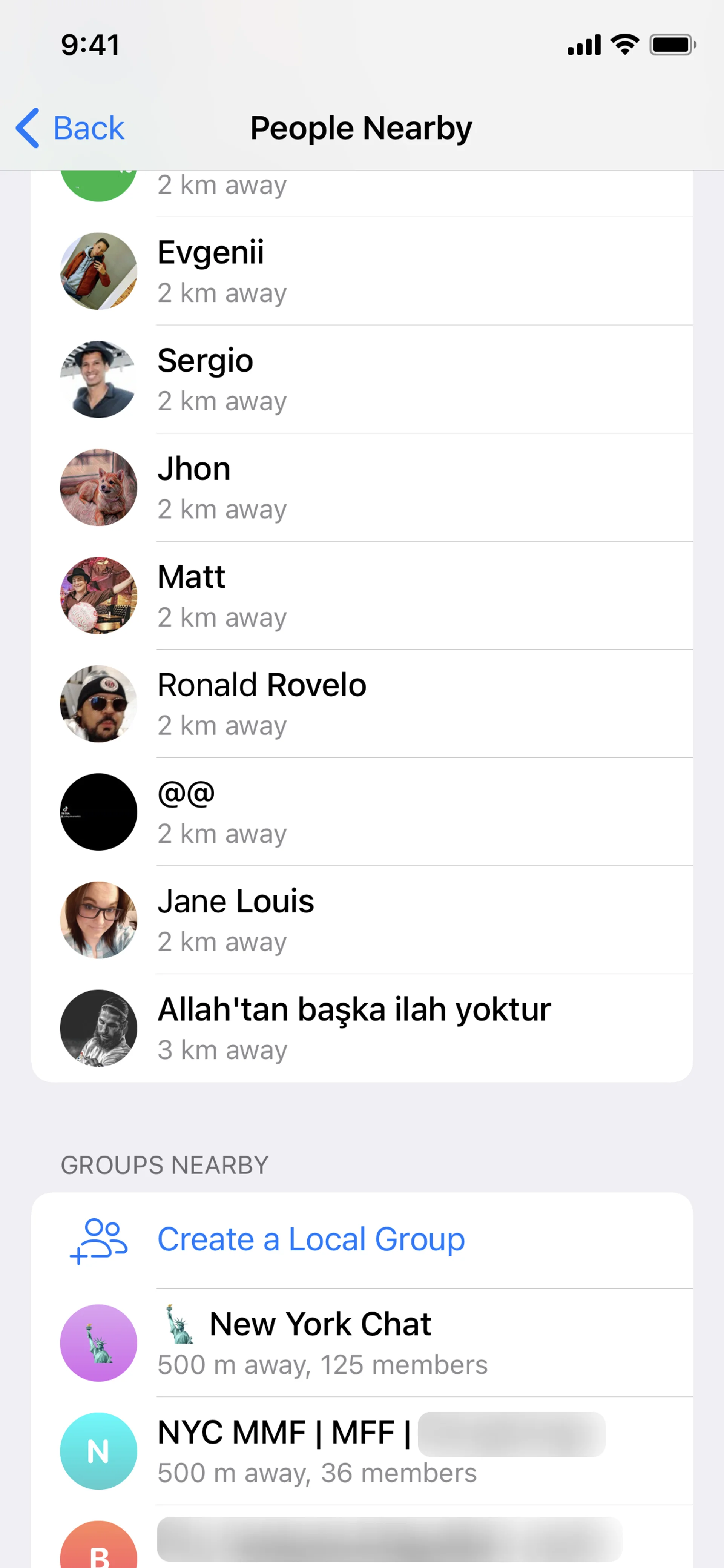The height and width of the screenshot is (1568, 724).
Task: Select Jhon from the nearby list
Action: (x=361, y=488)
